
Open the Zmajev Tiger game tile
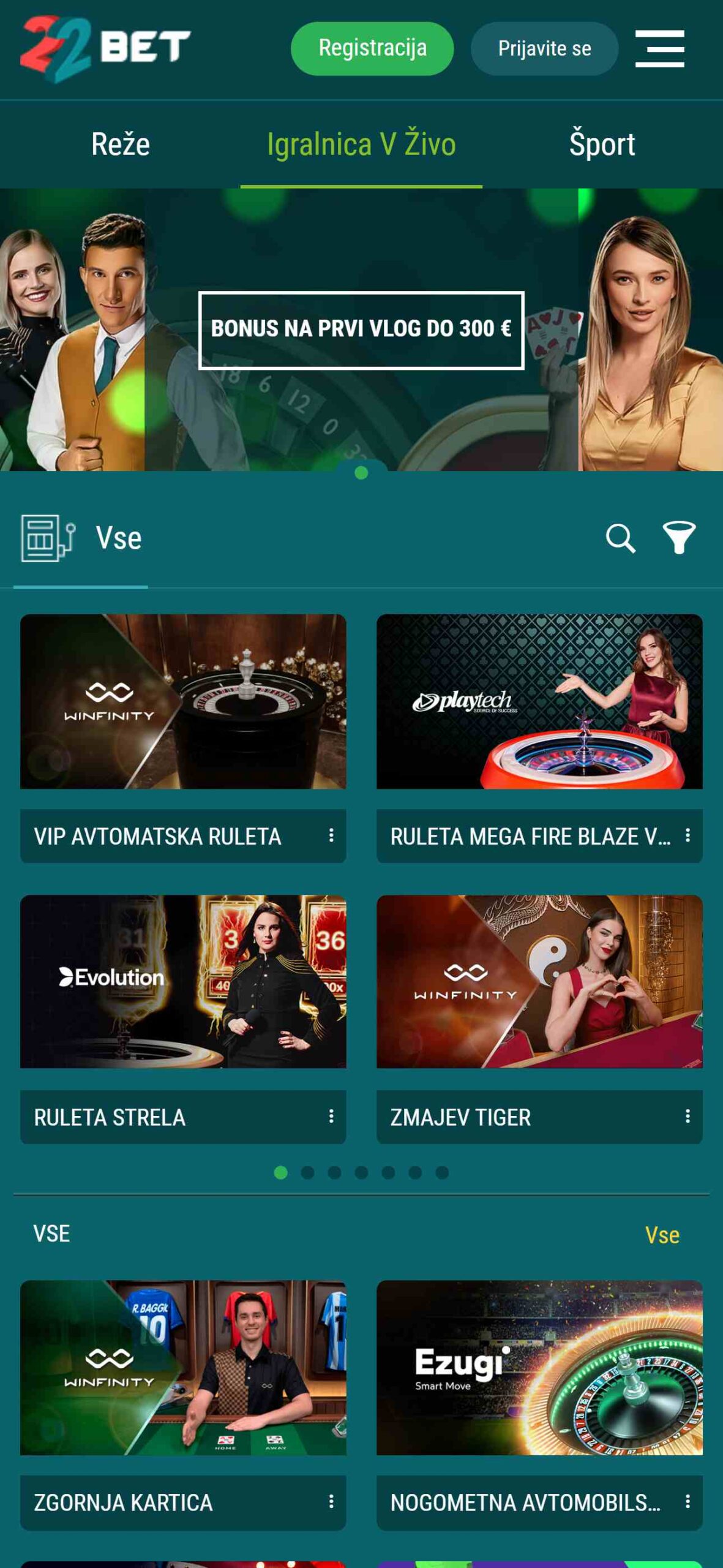pyautogui.click(x=539, y=981)
